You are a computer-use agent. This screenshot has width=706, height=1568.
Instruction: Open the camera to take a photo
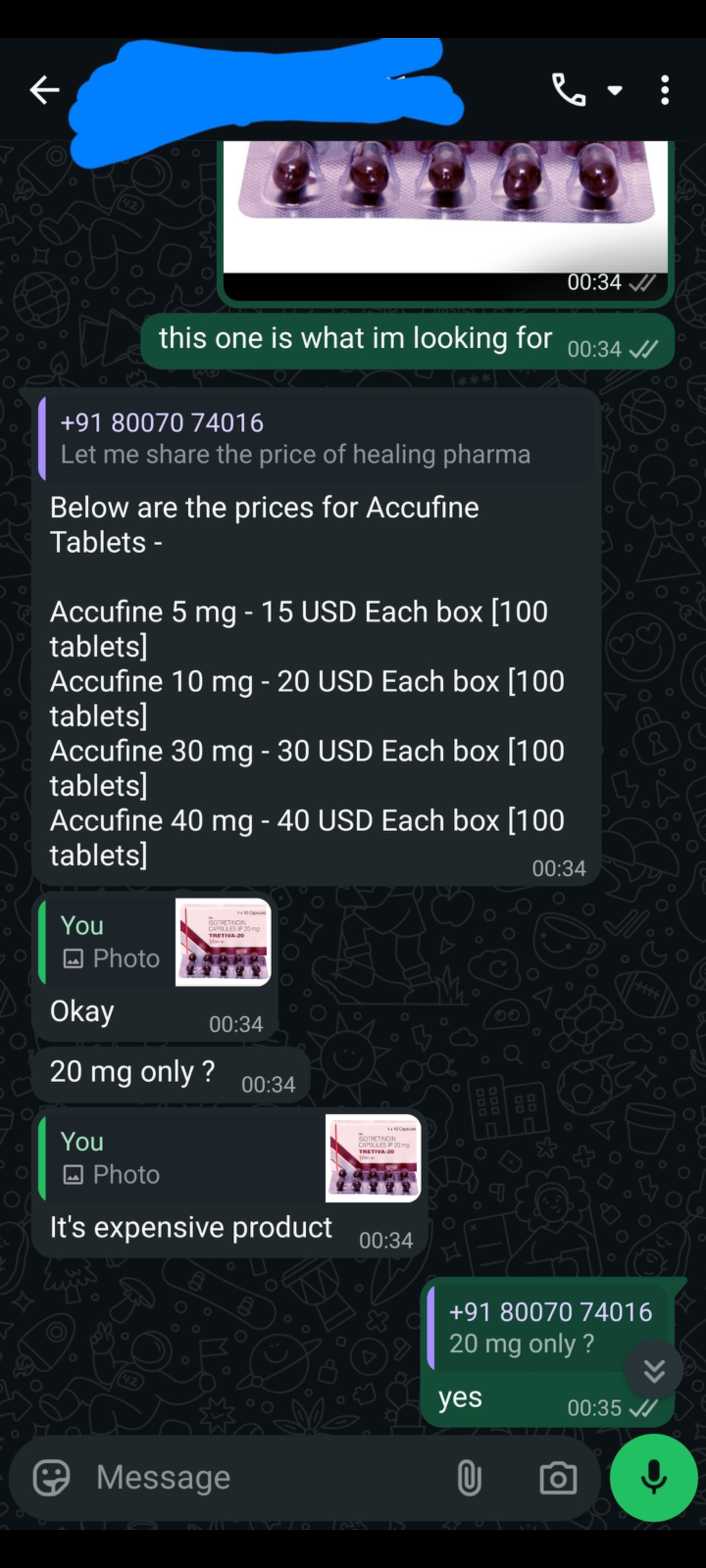(557, 1477)
